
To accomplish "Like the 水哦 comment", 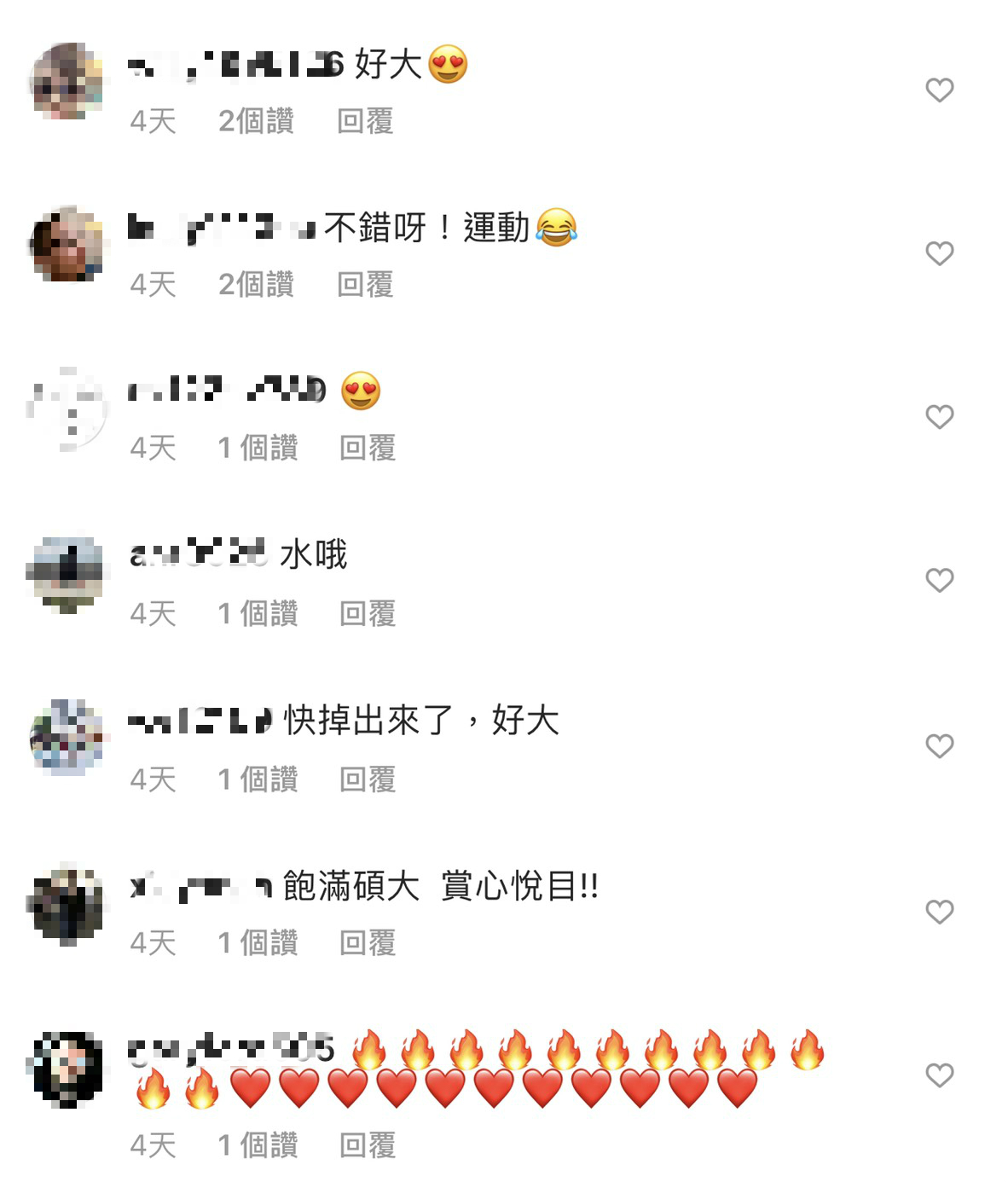I will coord(939,581).
